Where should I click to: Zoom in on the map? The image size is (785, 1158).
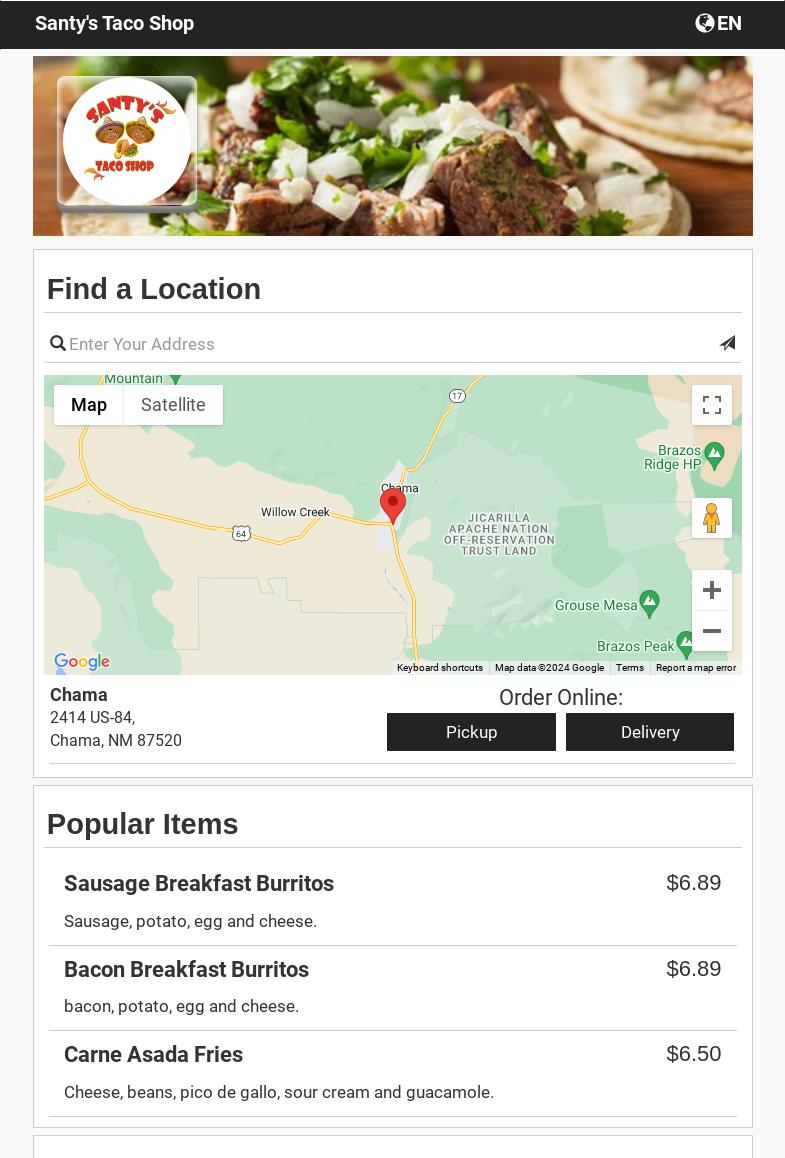(711, 590)
